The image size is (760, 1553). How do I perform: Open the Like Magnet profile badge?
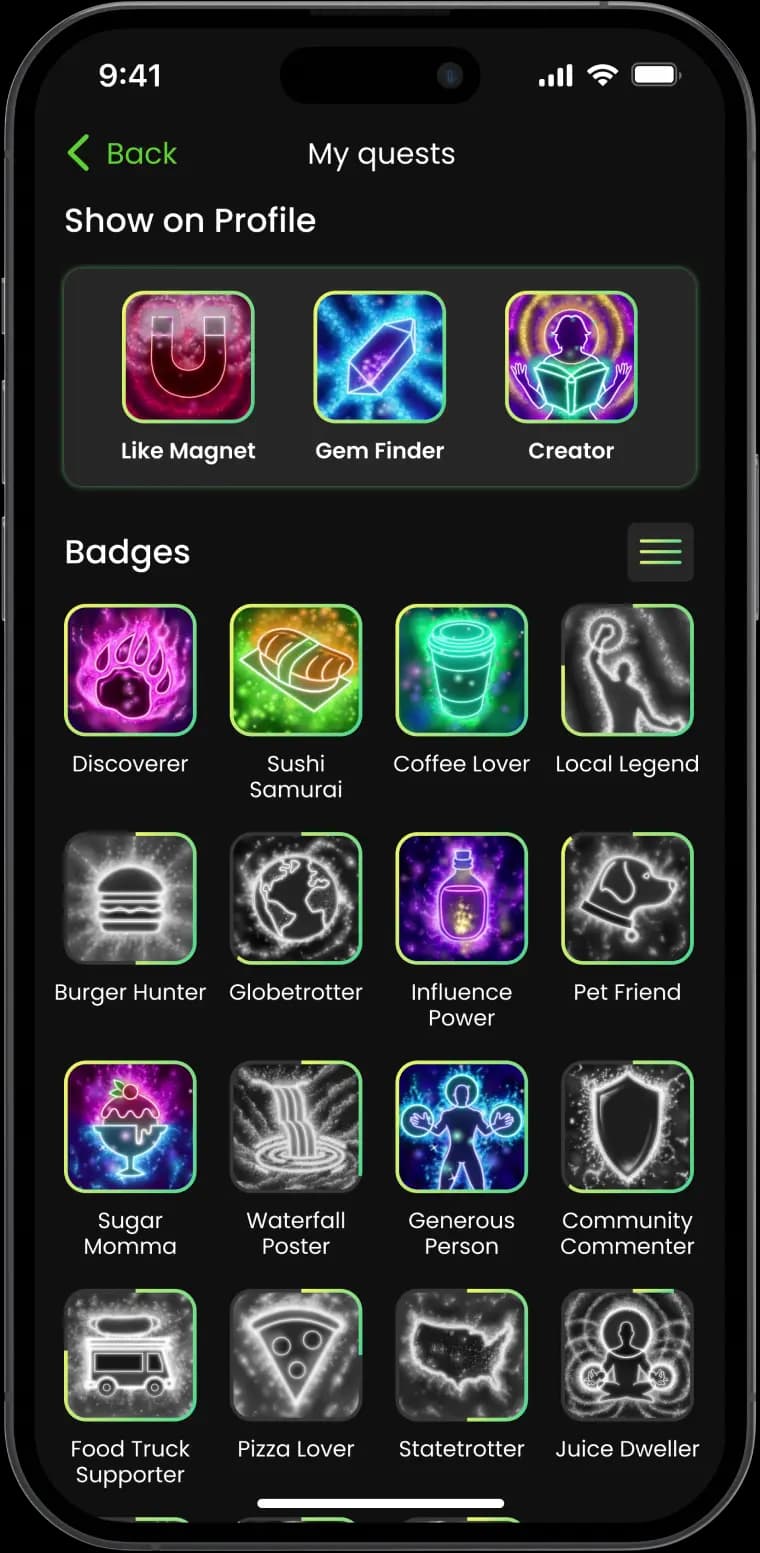tap(188, 357)
